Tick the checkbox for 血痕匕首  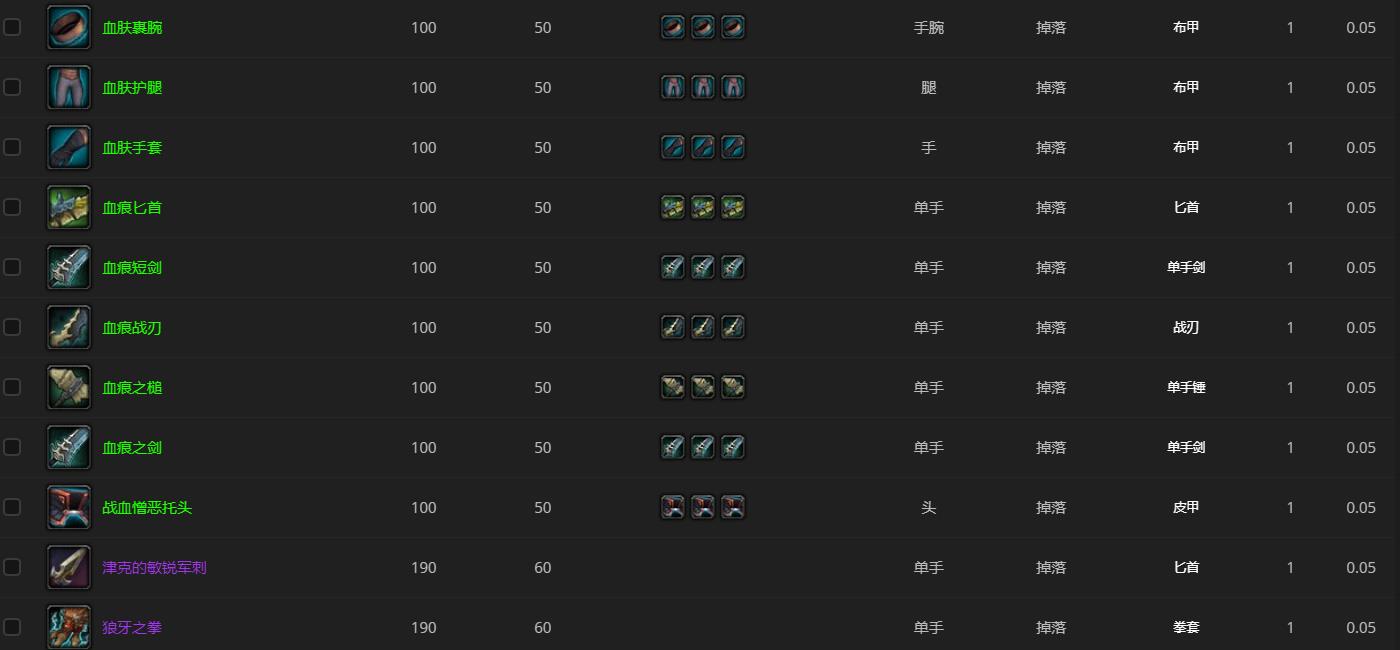(12, 207)
